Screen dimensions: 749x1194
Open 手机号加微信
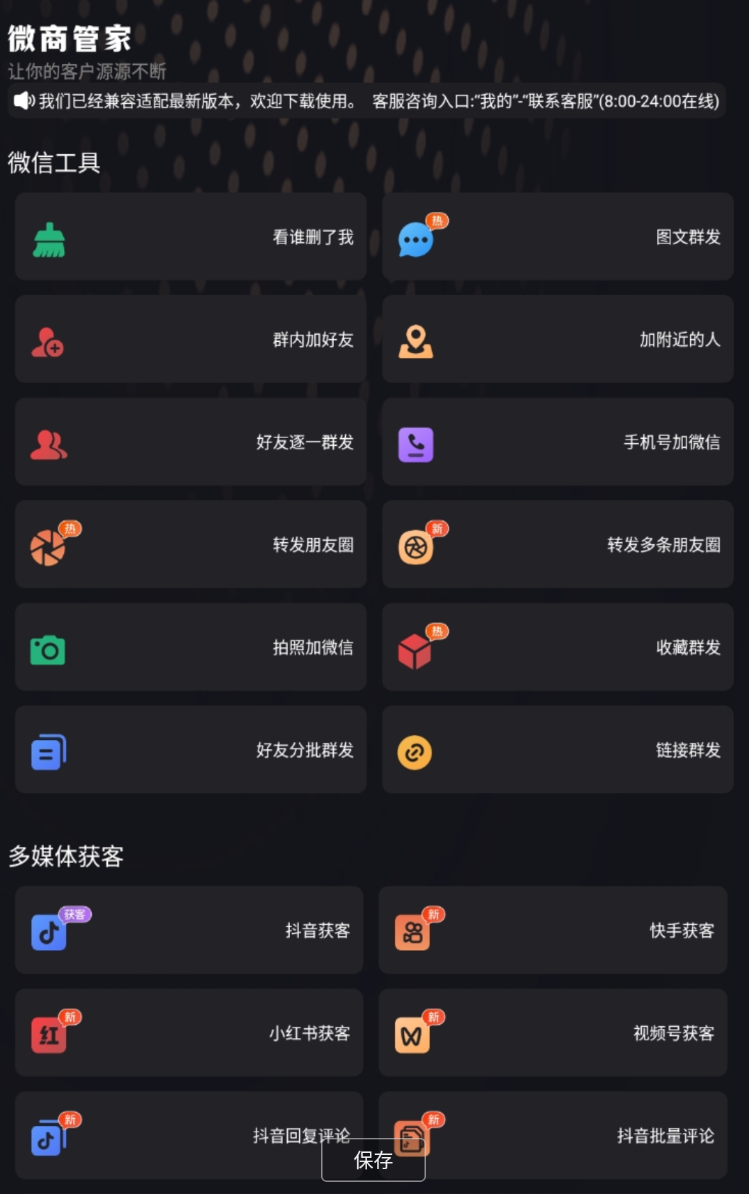557,442
